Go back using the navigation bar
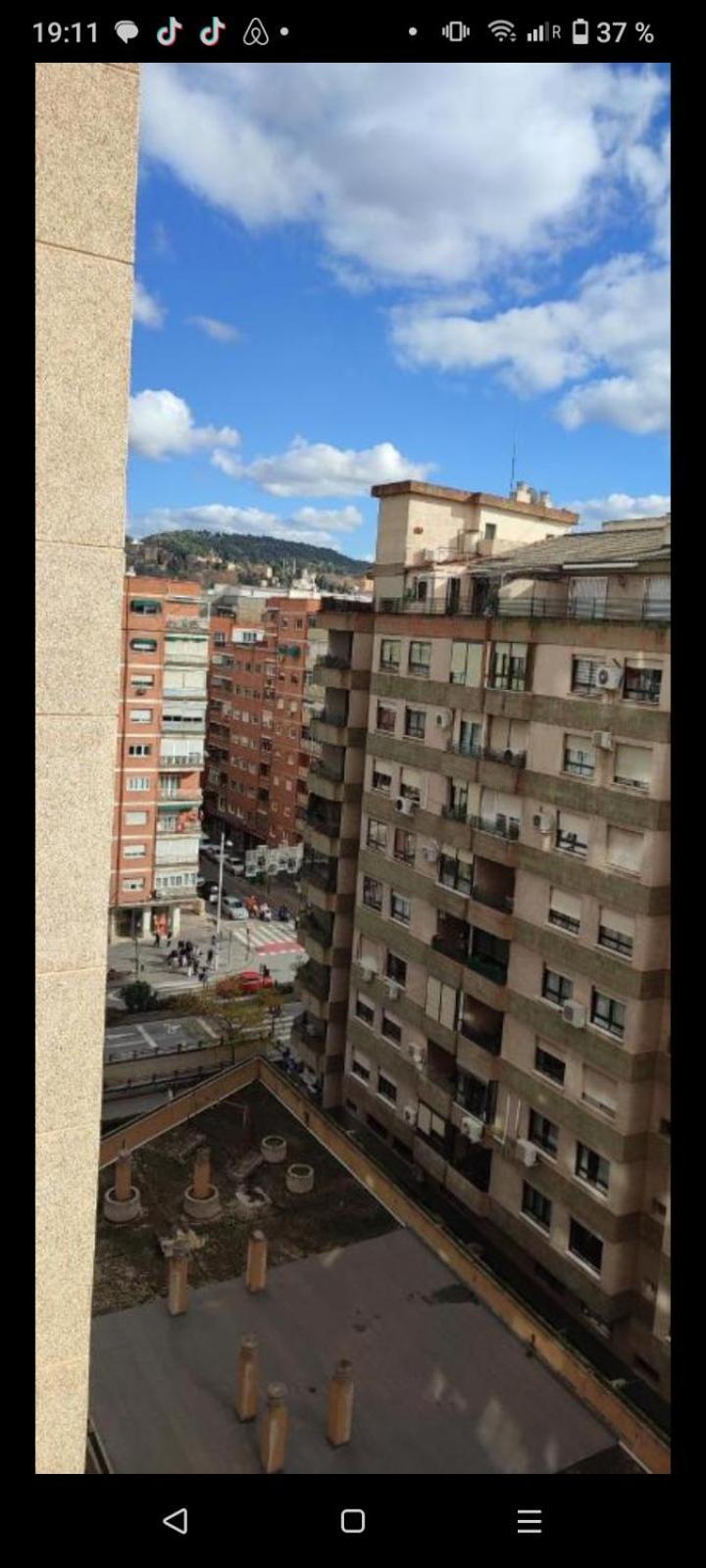706x1568 pixels. [x=176, y=1520]
